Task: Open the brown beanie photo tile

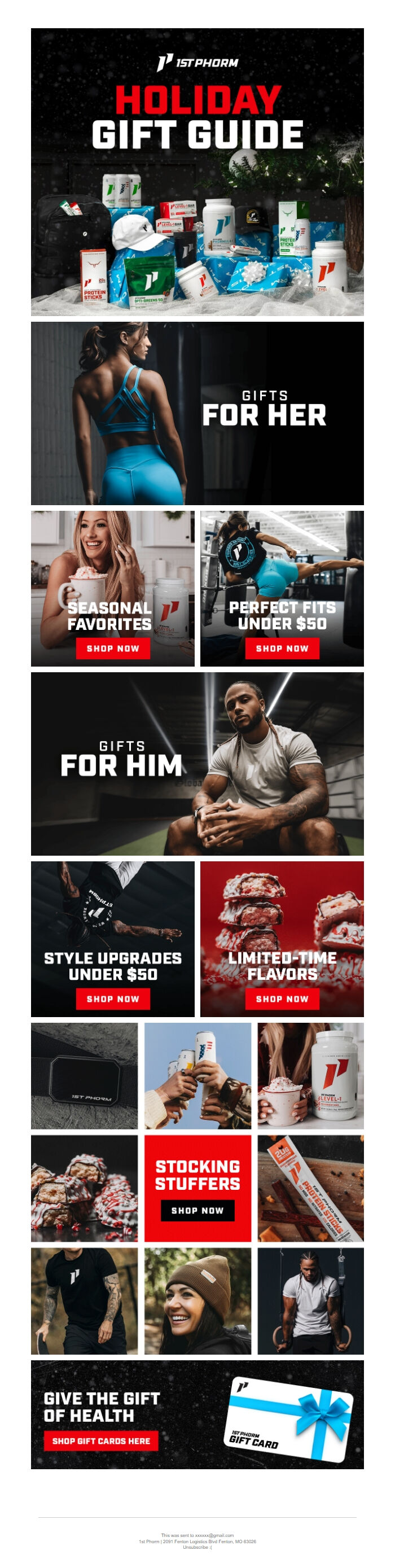Action: pos(197,1301)
